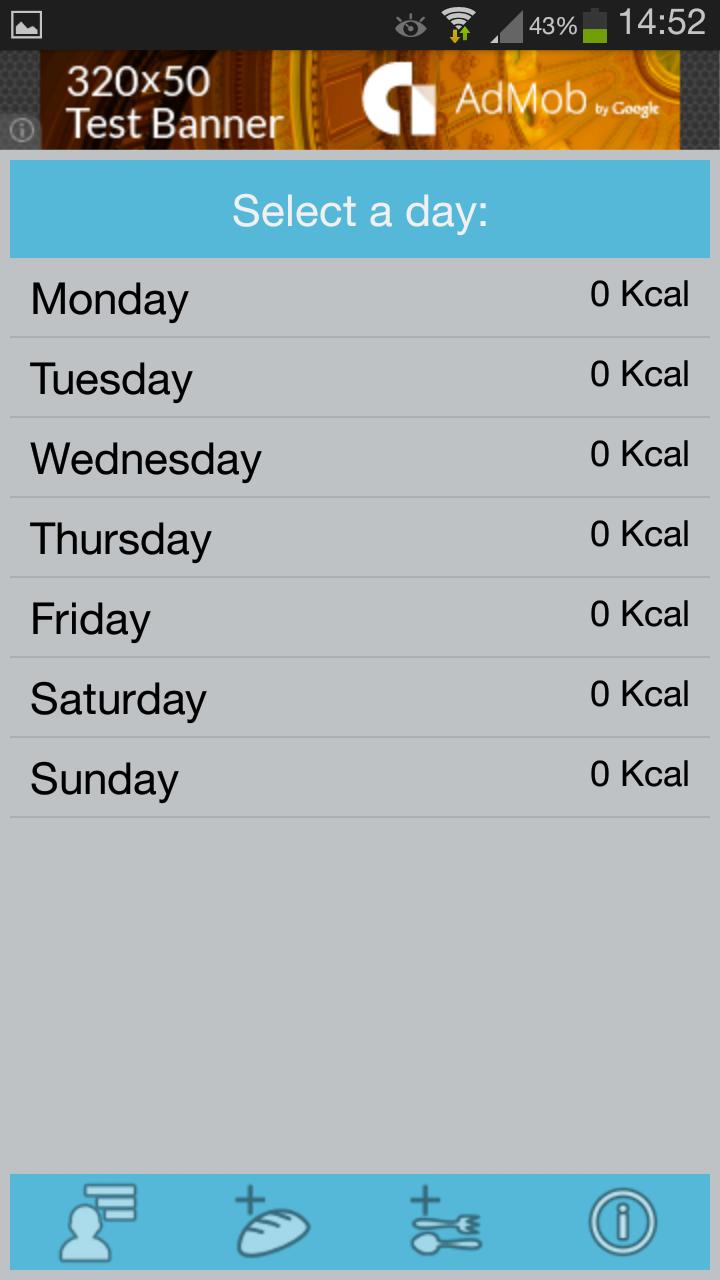The width and height of the screenshot is (720, 1280).
Task: Open the AdMob test banner ad
Action: pos(360,100)
